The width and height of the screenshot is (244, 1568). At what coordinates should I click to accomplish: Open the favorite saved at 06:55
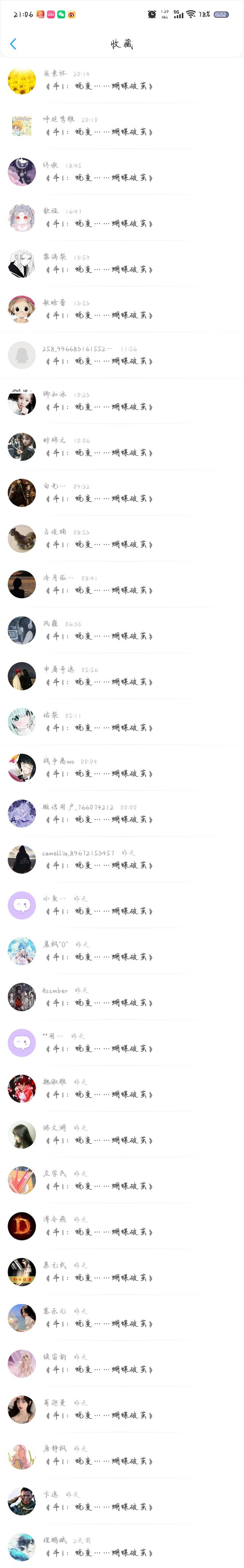(x=122, y=631)
